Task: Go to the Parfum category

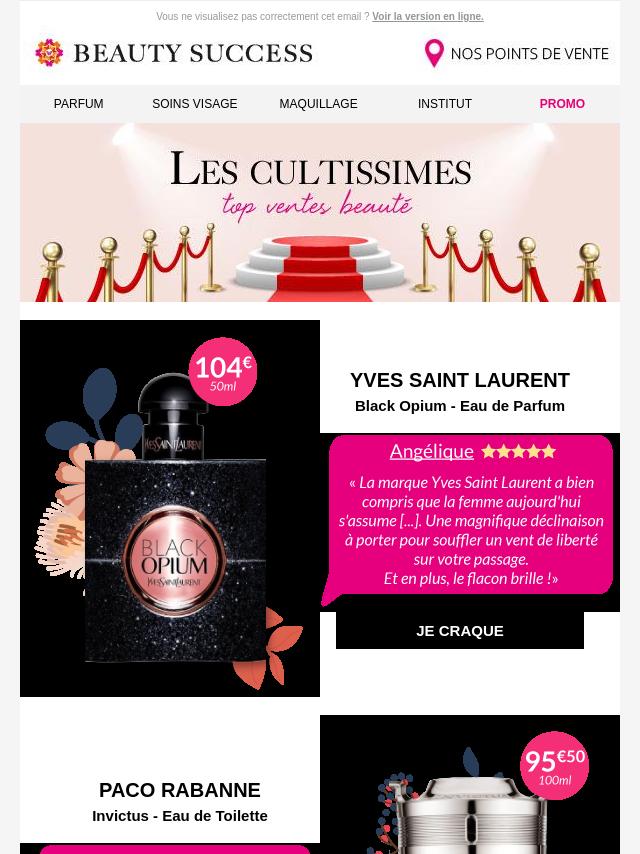Action: (x=78, y=104)
